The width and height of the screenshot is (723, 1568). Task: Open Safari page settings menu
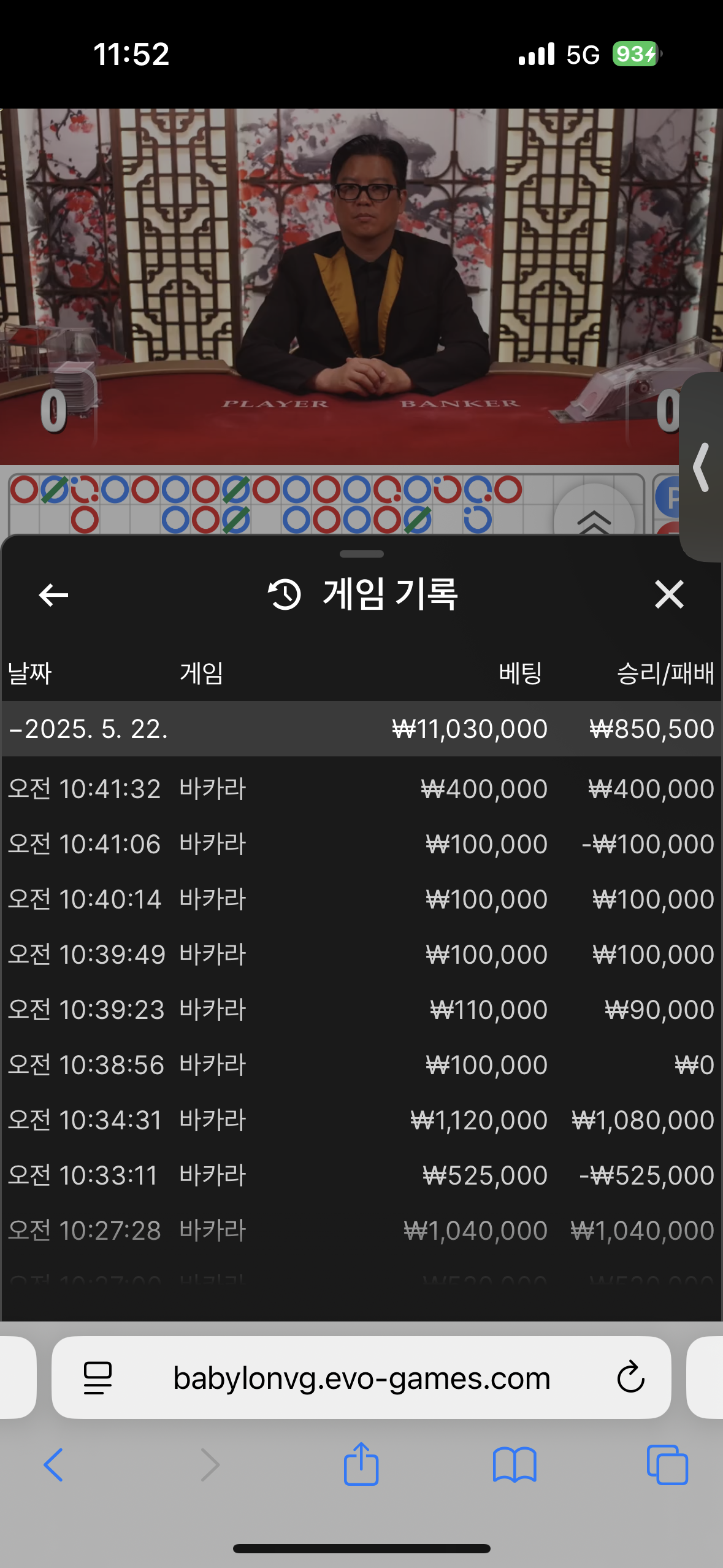click(x=98, y=1378)
